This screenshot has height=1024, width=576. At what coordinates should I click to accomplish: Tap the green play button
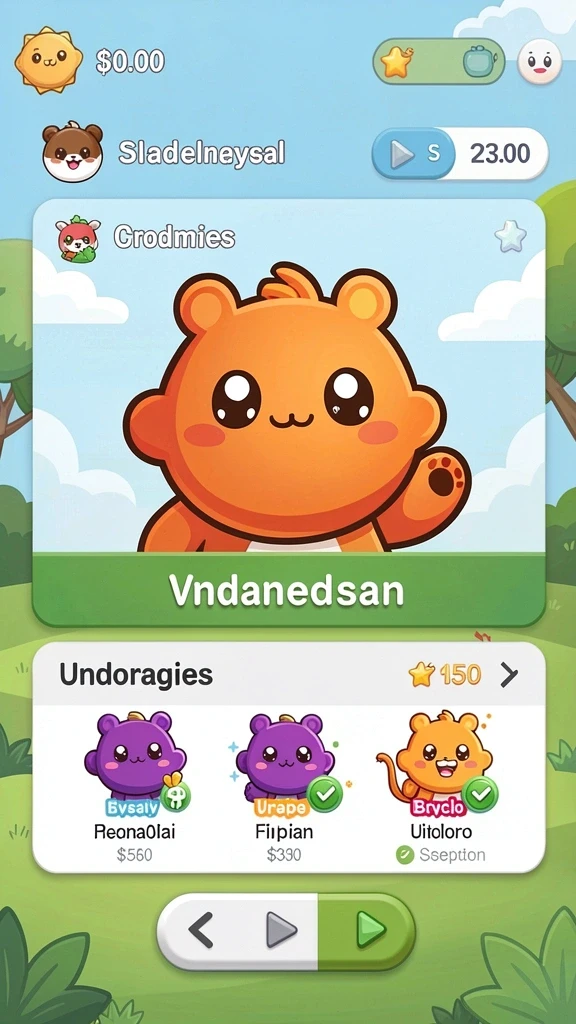tap(366, 931)
